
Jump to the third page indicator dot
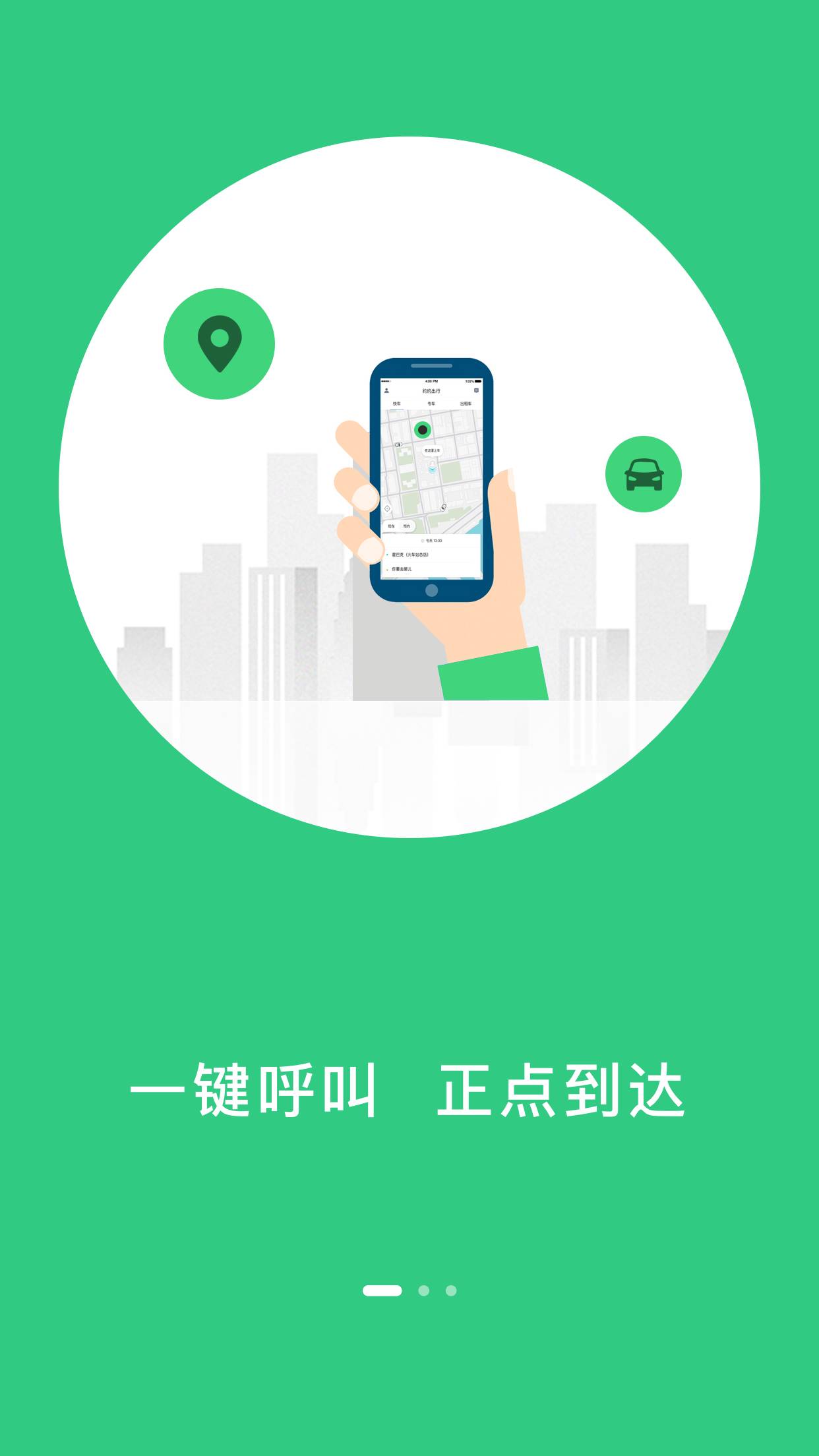click(x=451, y=1290)
